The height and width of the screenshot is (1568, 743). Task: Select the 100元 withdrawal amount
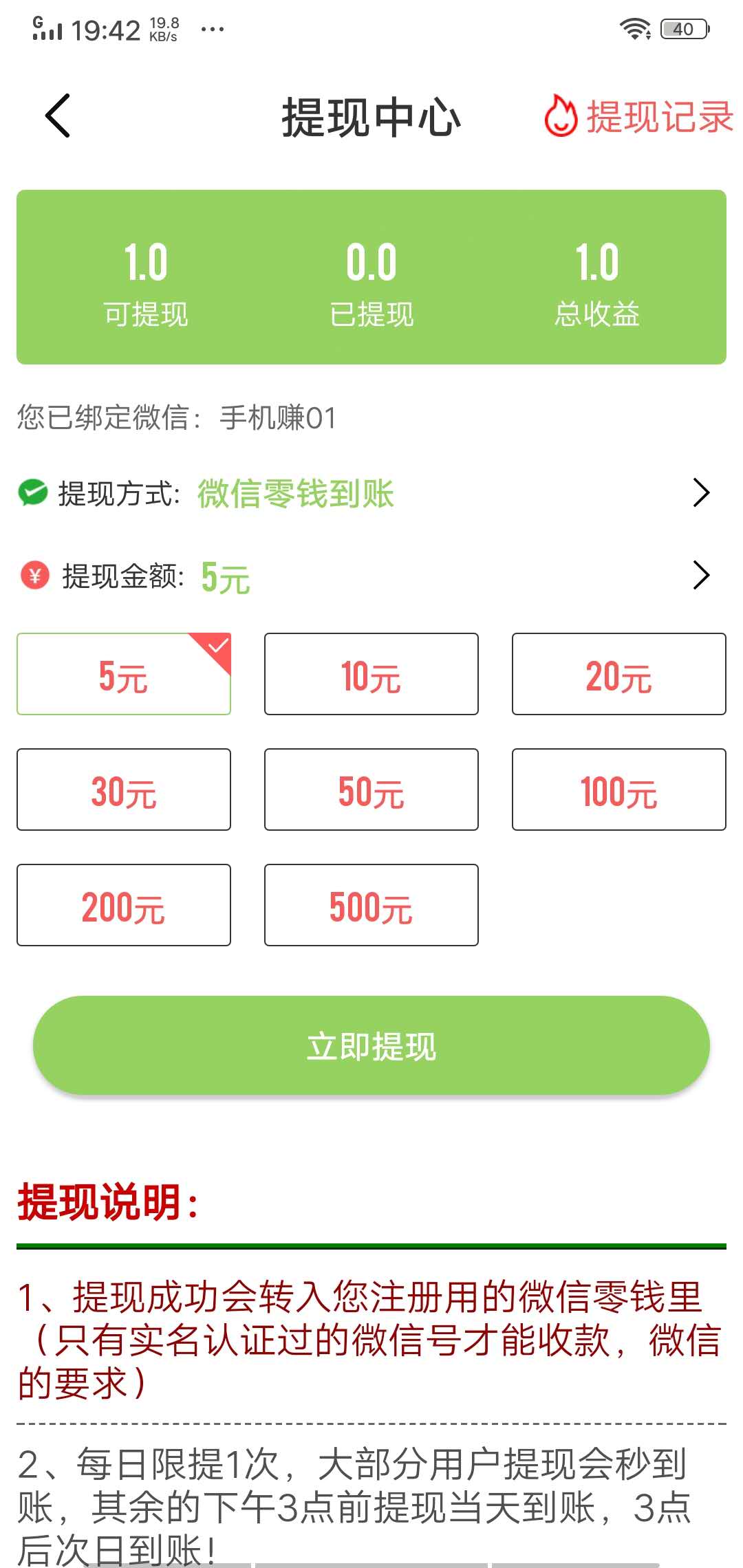tap(618, 790)
